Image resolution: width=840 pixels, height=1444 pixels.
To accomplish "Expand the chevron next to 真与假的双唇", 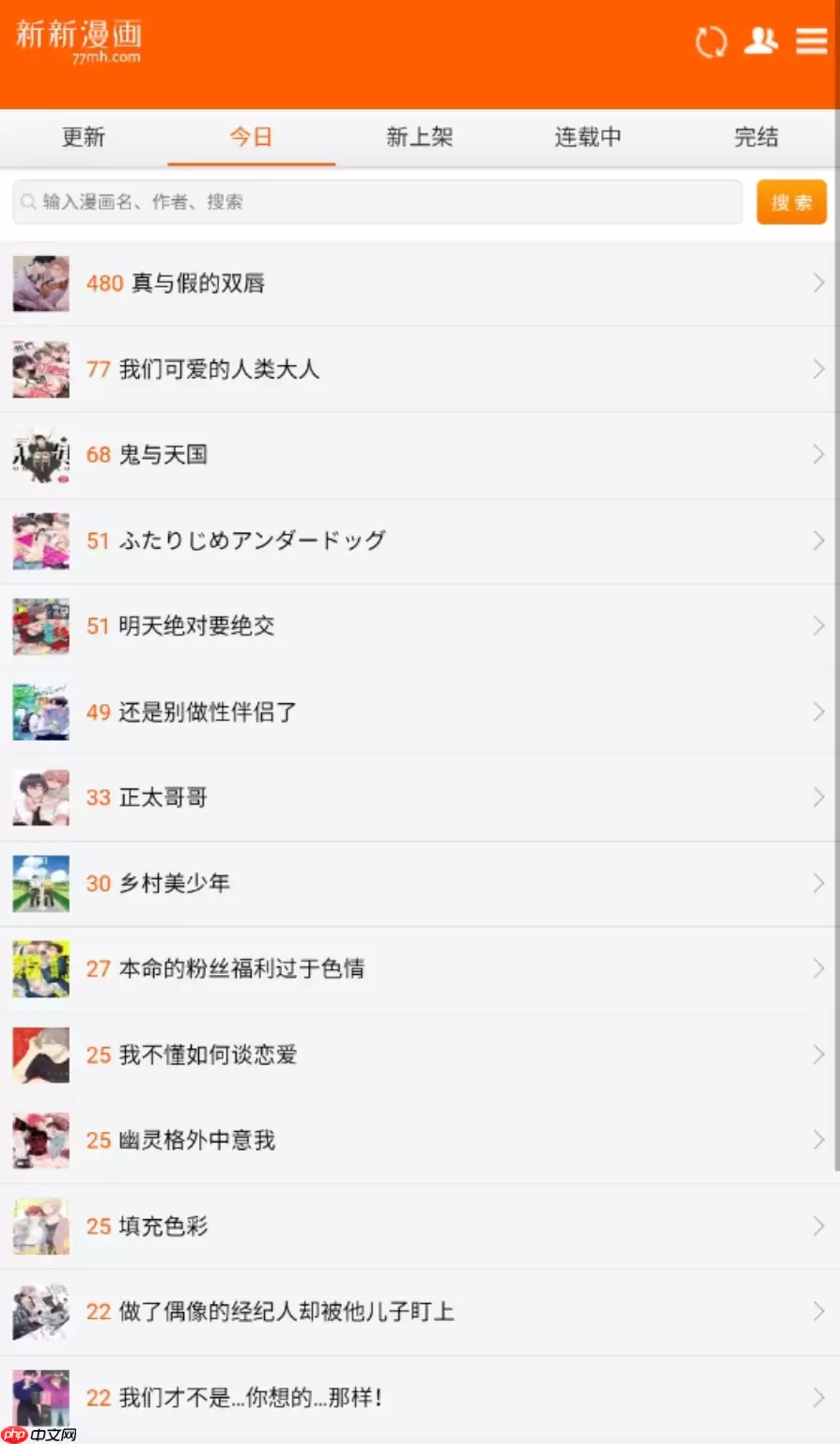I will tap(817, 284).
